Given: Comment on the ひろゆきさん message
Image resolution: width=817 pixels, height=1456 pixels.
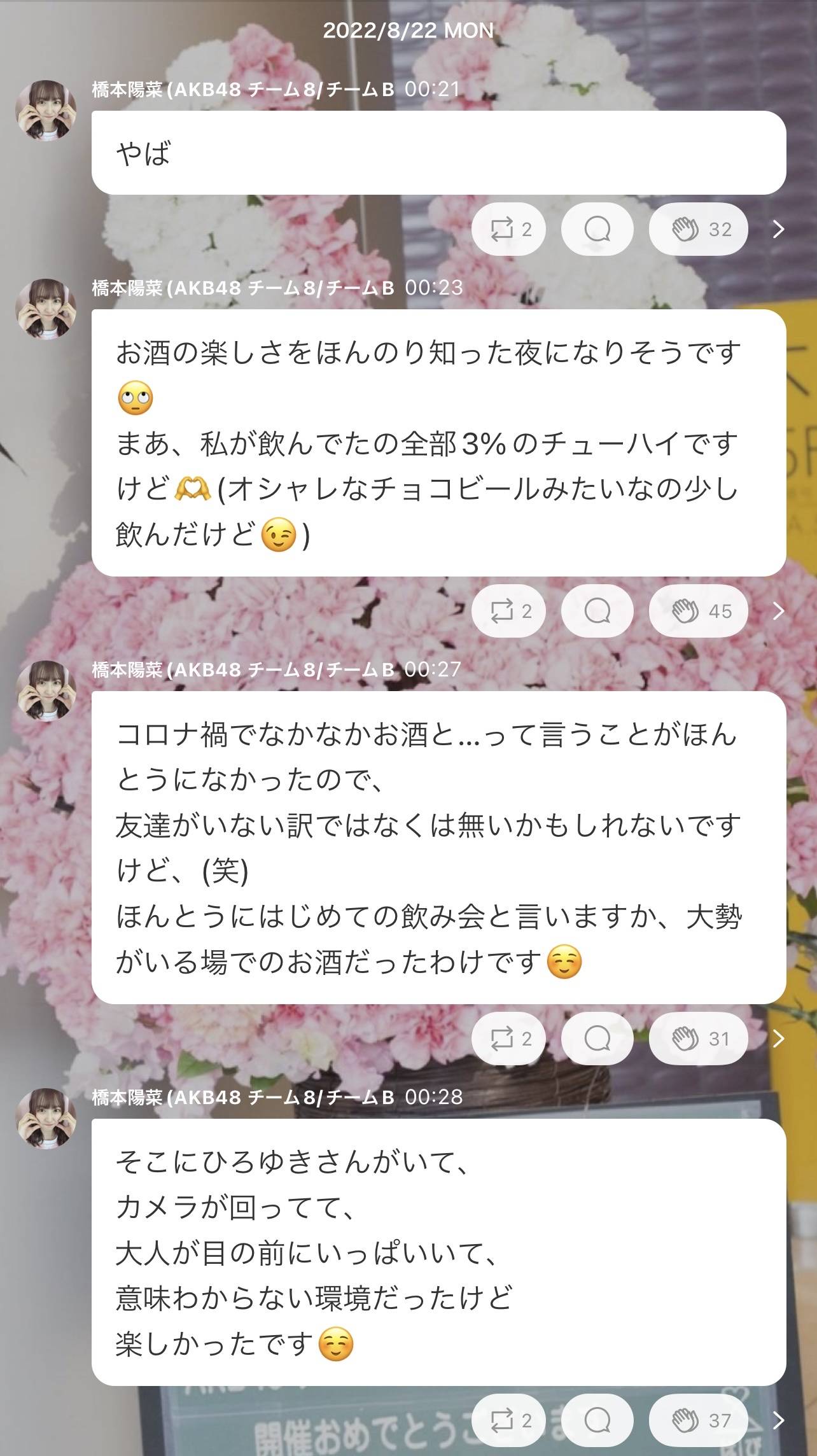Looking at the screenshot, I should (x=597, y=1420).
